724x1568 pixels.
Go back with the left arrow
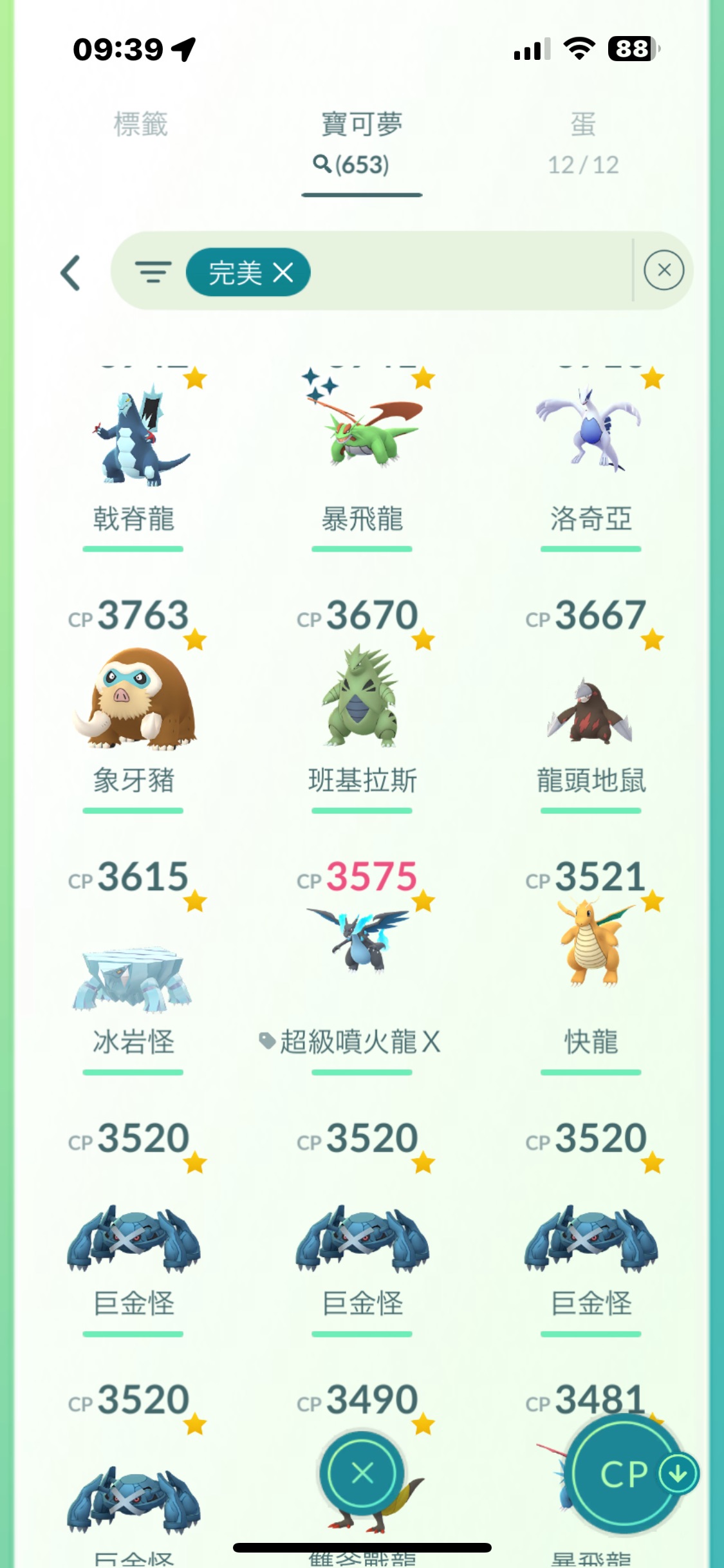tap(71, 273)
